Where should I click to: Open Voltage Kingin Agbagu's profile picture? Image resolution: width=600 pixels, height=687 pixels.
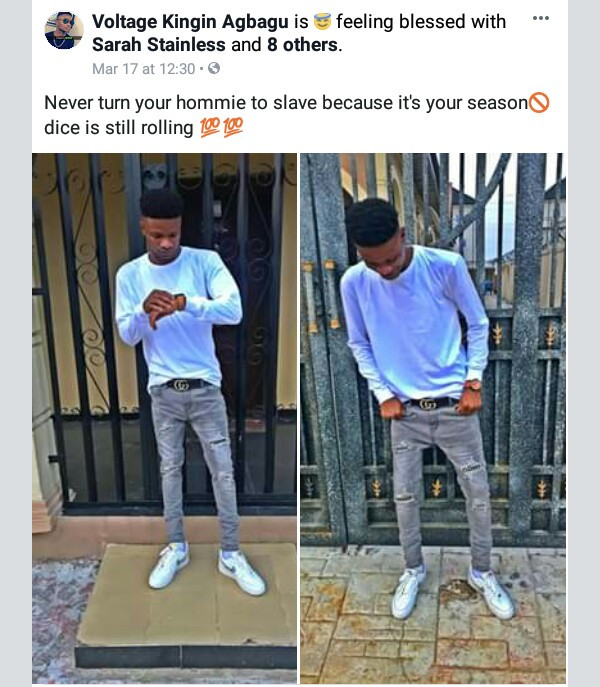pyautogui.click(x=63, y=31)
